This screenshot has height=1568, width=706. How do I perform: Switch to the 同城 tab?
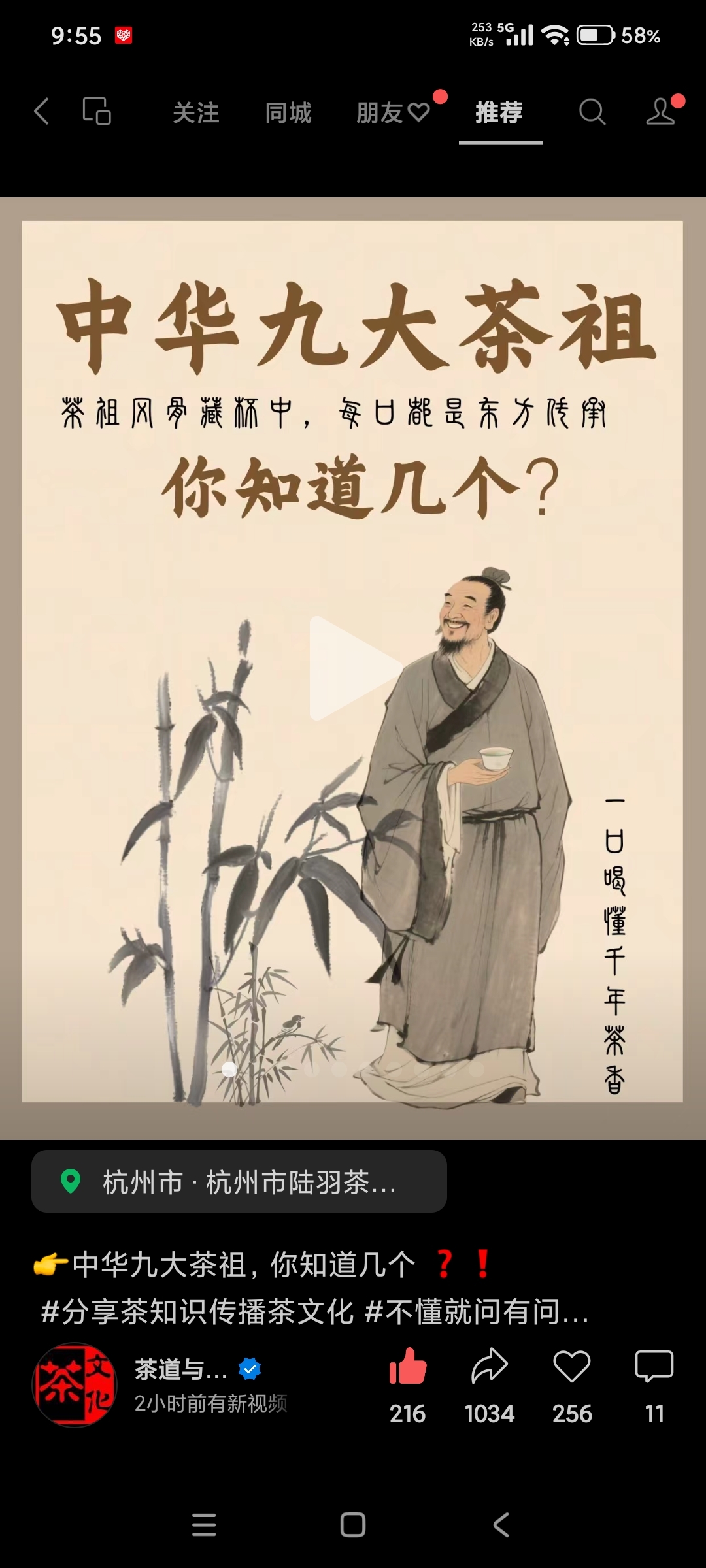[288, 113]
